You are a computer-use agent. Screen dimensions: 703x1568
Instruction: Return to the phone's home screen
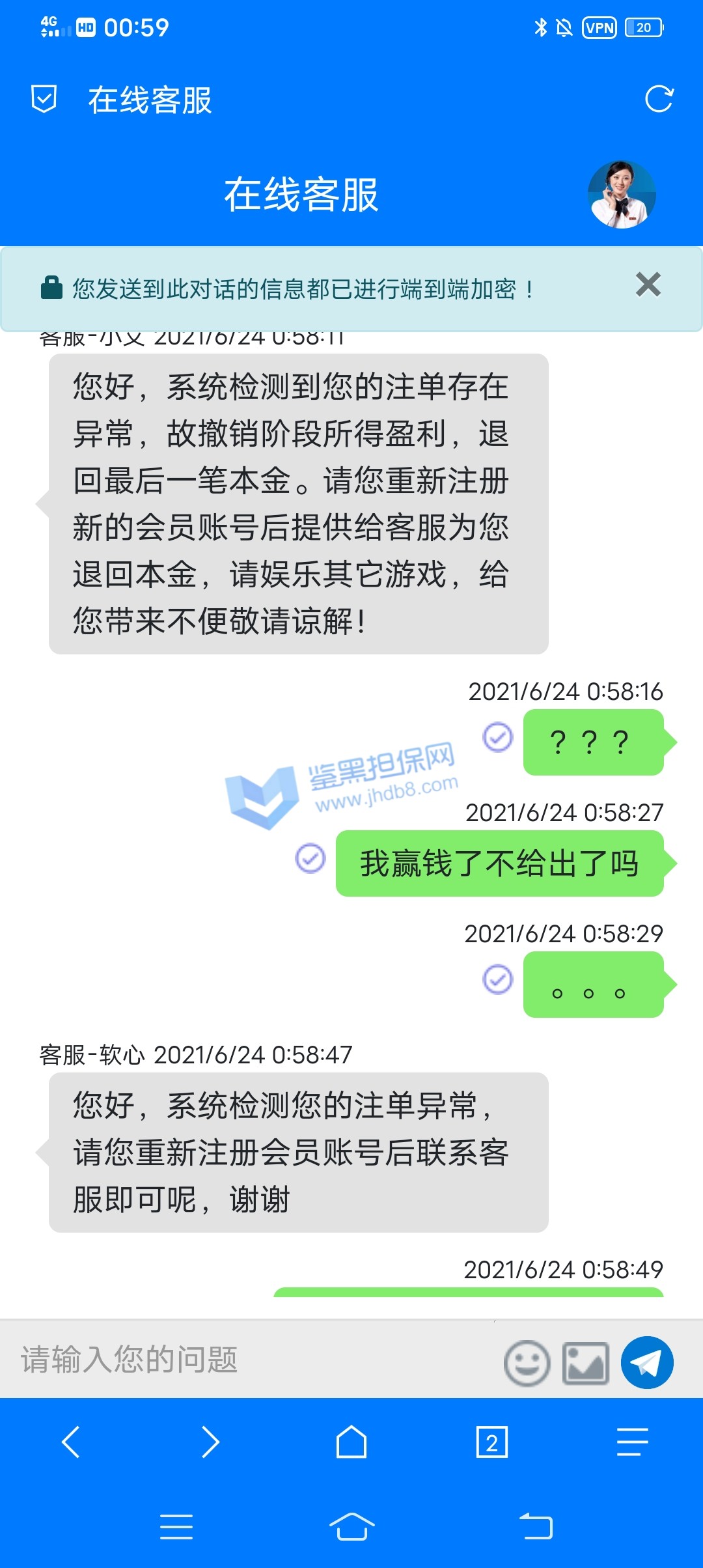(351, 1526)
